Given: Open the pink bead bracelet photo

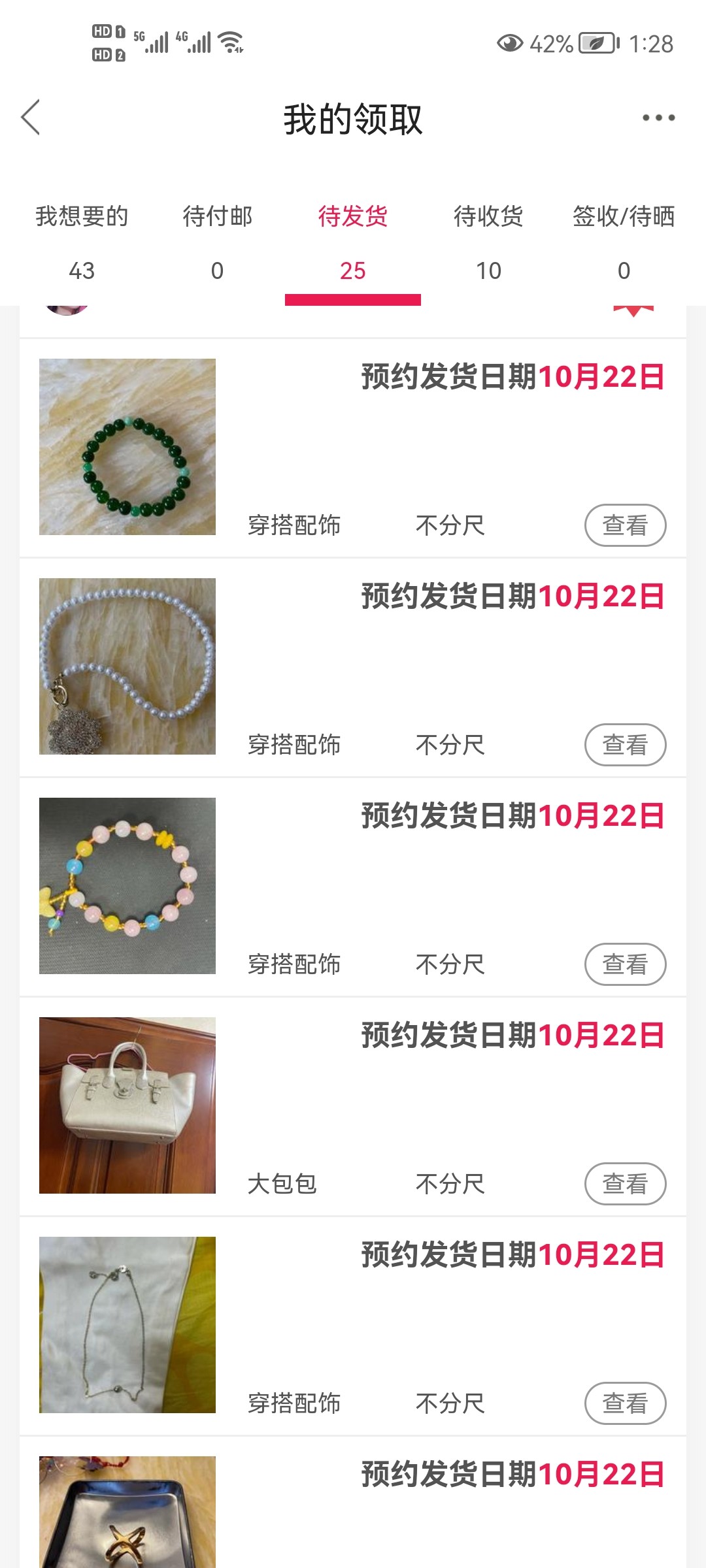Looking at the screenshot, I should tap(127, 886).
